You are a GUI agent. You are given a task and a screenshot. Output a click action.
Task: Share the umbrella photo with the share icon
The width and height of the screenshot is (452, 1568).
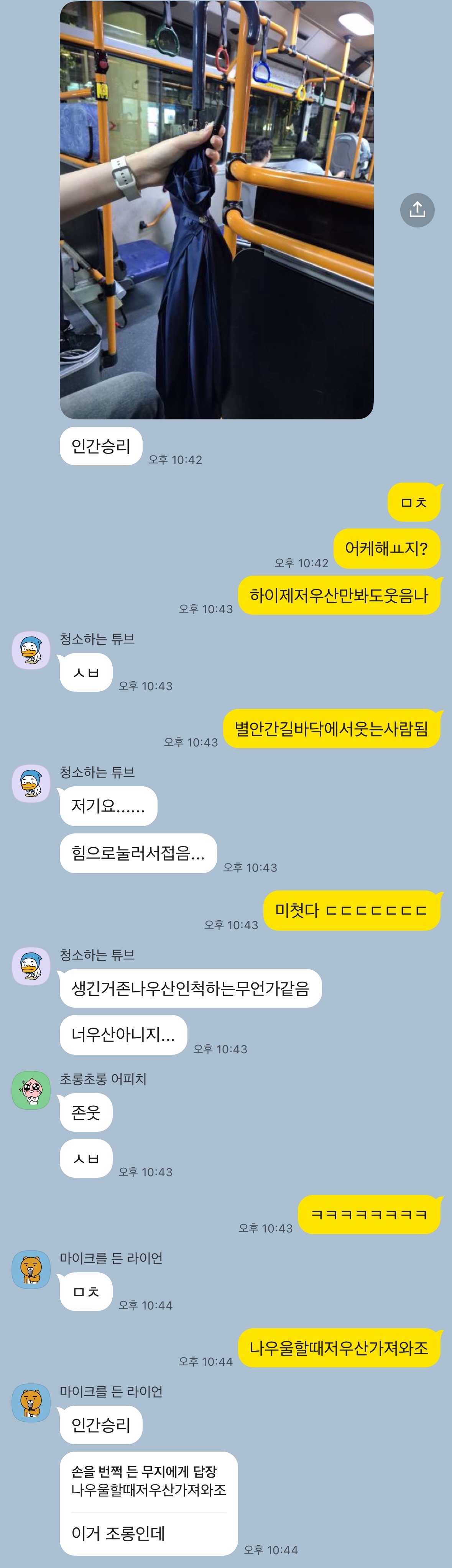[x=417, y=210]
